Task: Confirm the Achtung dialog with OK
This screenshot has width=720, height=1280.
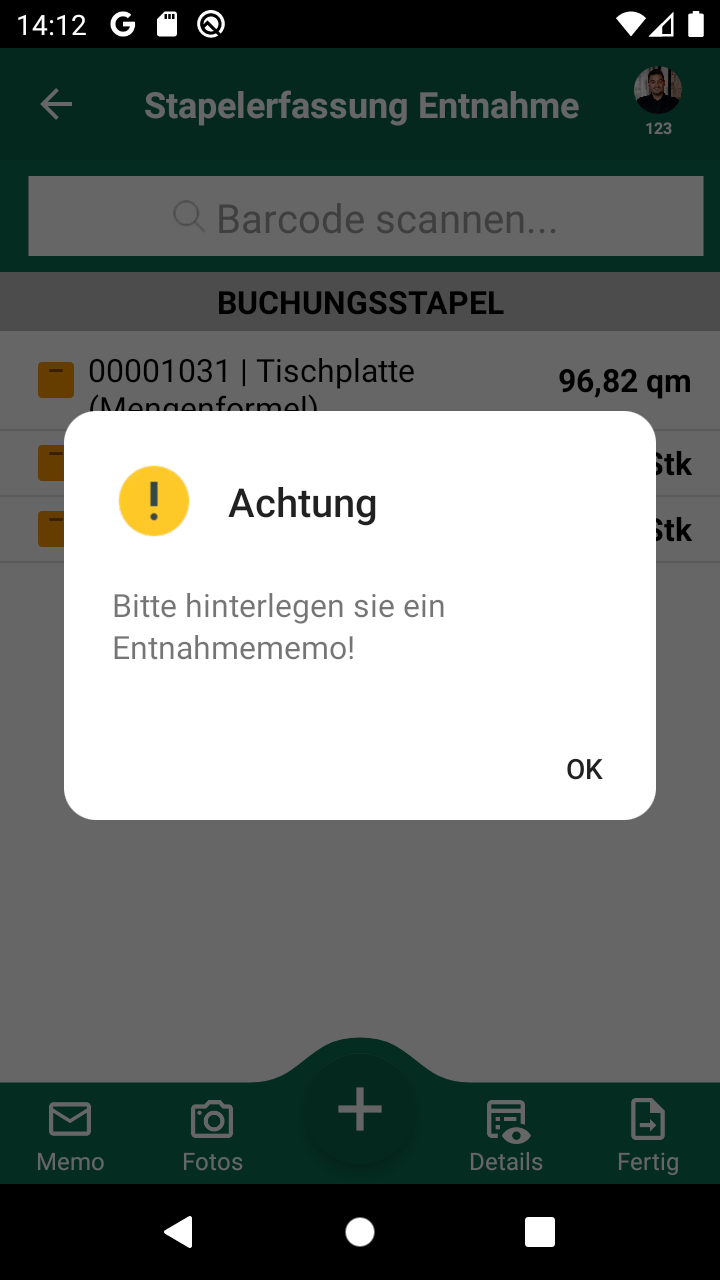Action: click(x=584, y=768)
